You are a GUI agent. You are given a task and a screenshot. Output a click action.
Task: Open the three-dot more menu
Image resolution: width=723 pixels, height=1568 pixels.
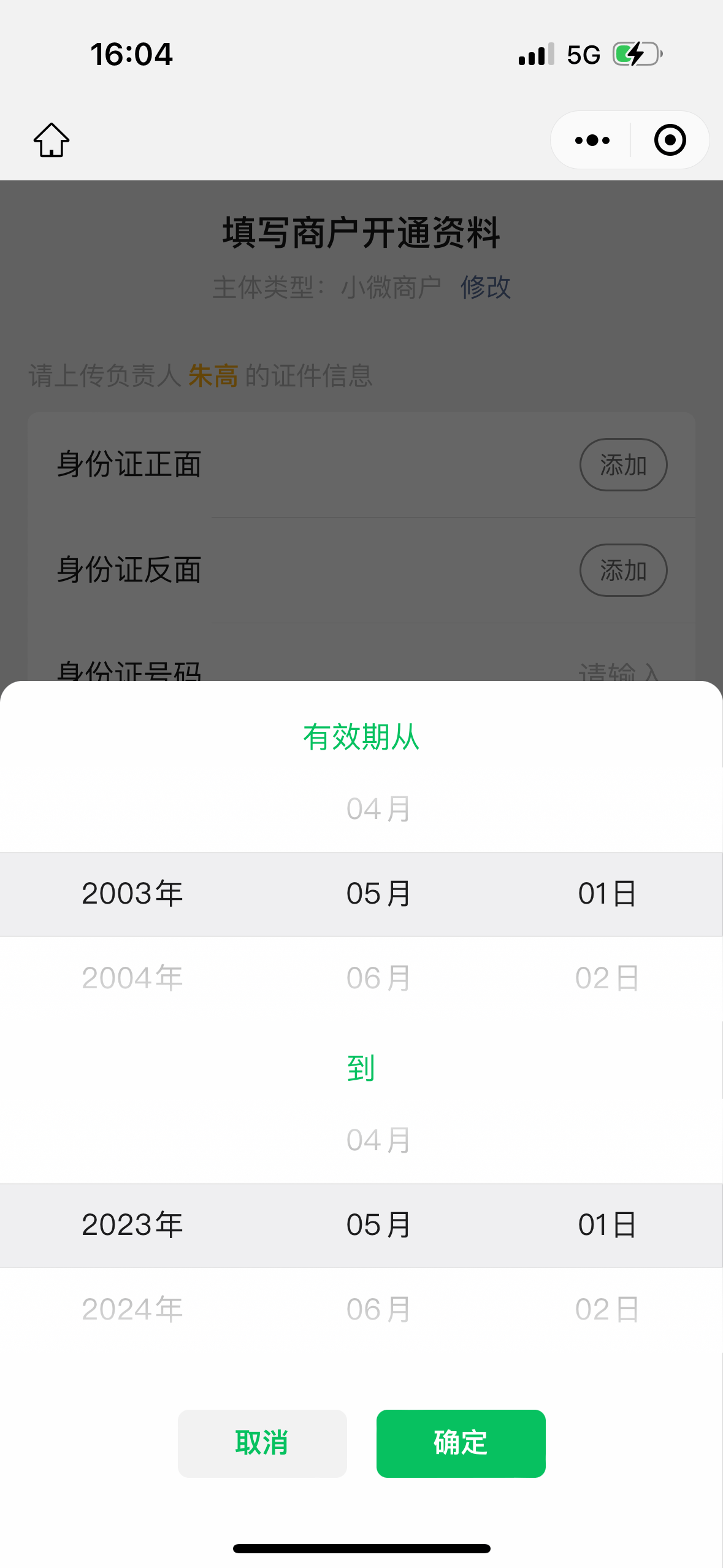pos(592,140)
